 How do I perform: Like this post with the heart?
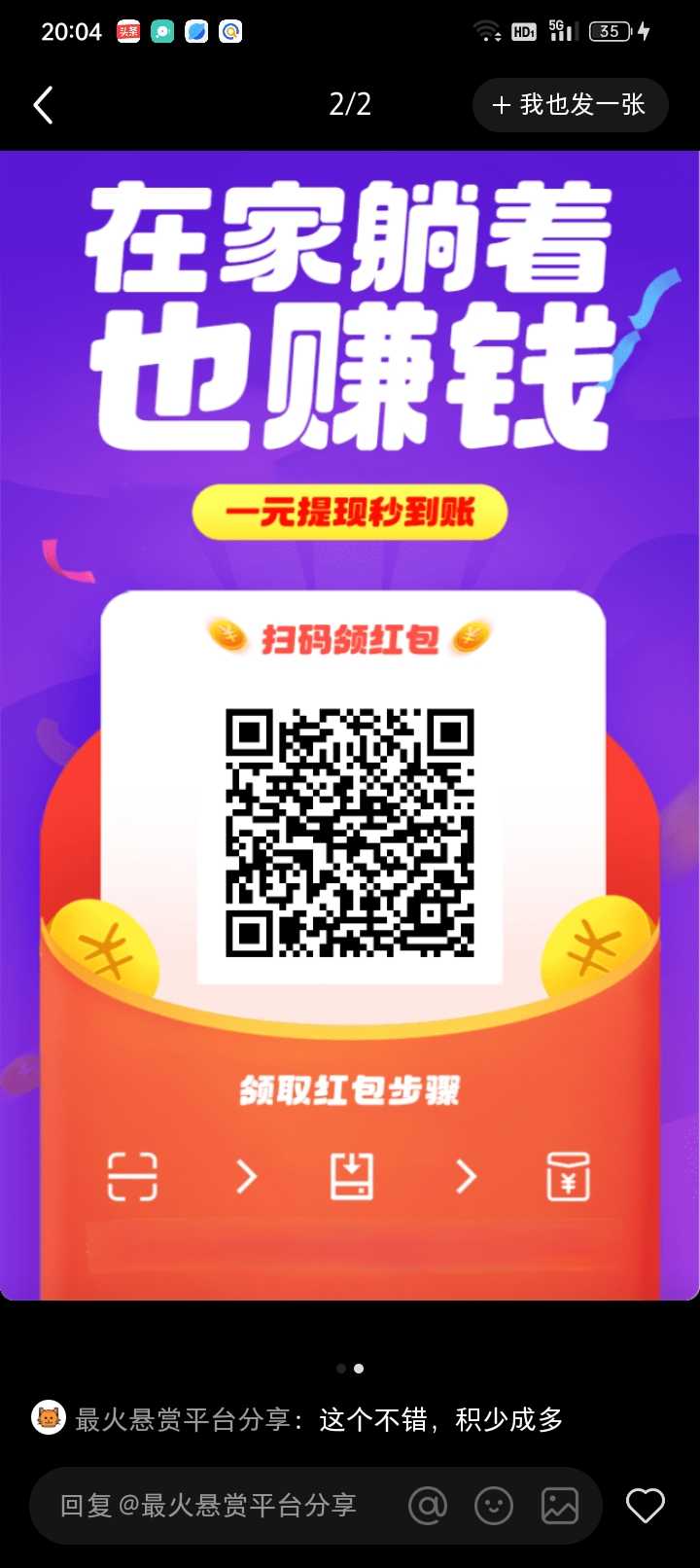(645, 1506)
